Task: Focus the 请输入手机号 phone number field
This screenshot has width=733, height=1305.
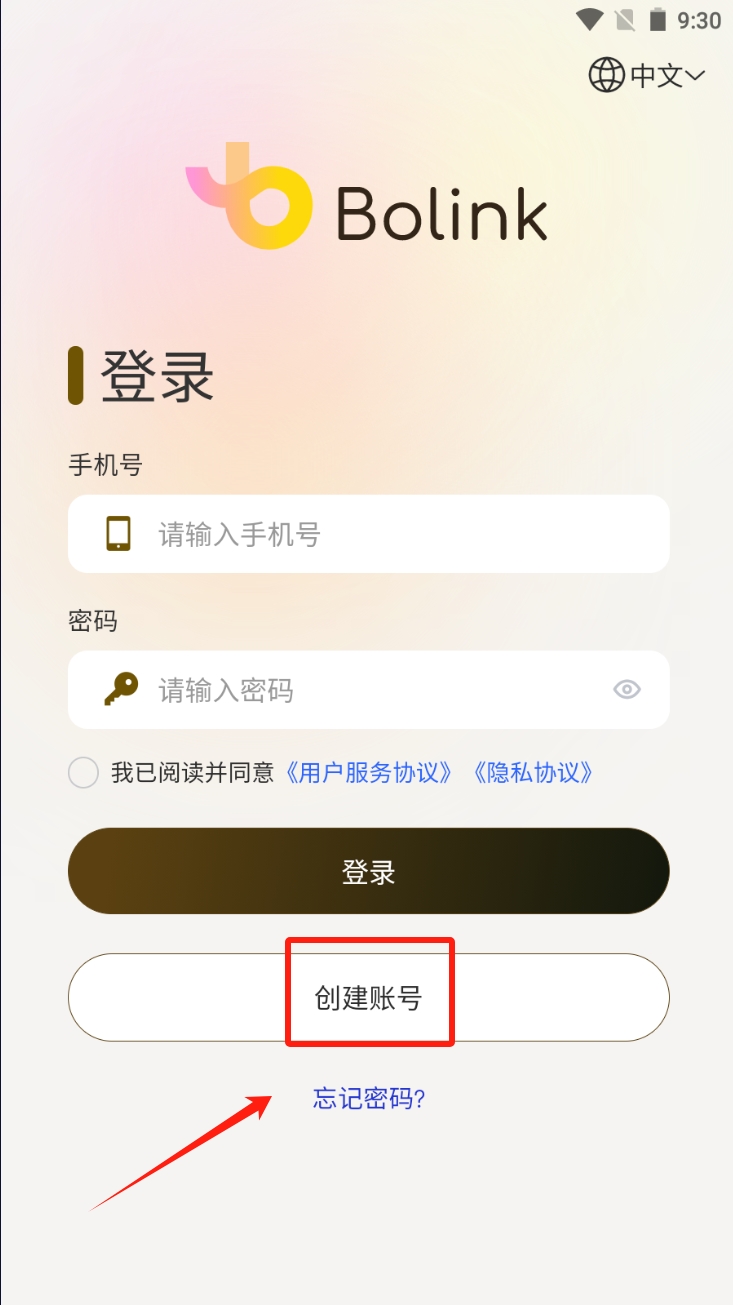Action: (x=368, y=534)
